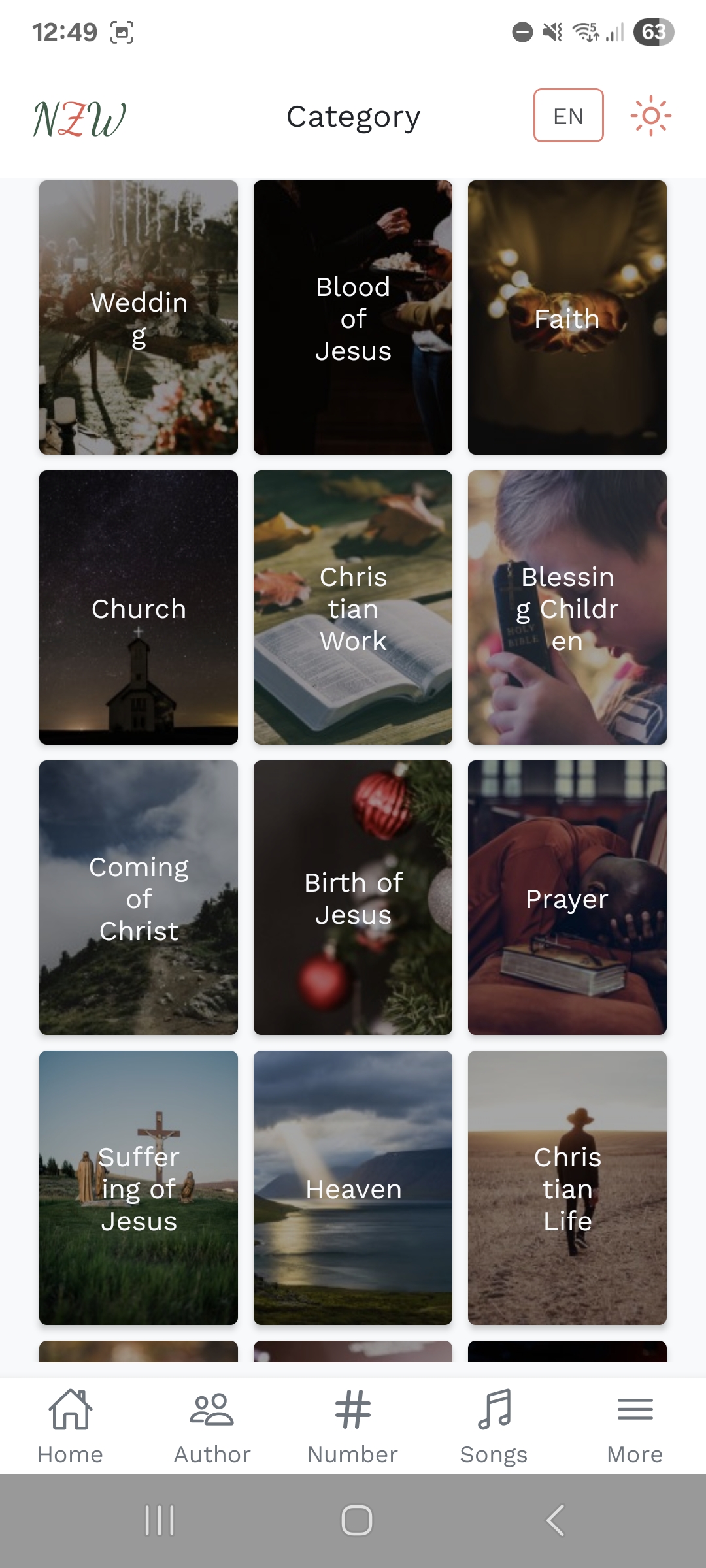
Task: Change language with the EN button
Action: coord(568,116)
